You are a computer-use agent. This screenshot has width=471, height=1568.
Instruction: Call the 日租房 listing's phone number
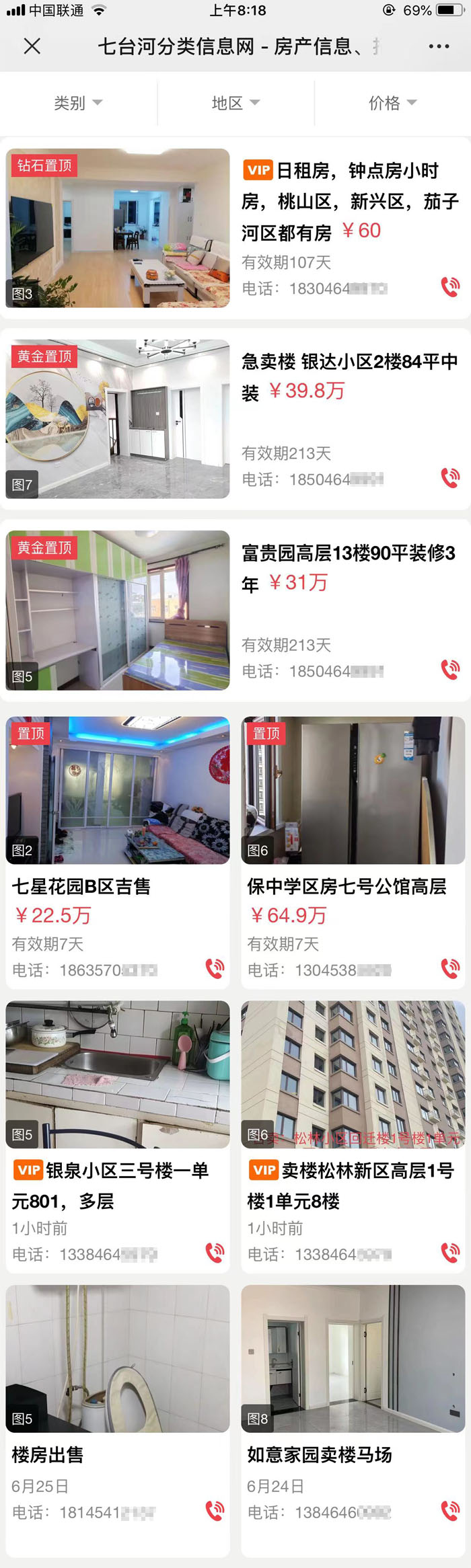tap(449, 287)
